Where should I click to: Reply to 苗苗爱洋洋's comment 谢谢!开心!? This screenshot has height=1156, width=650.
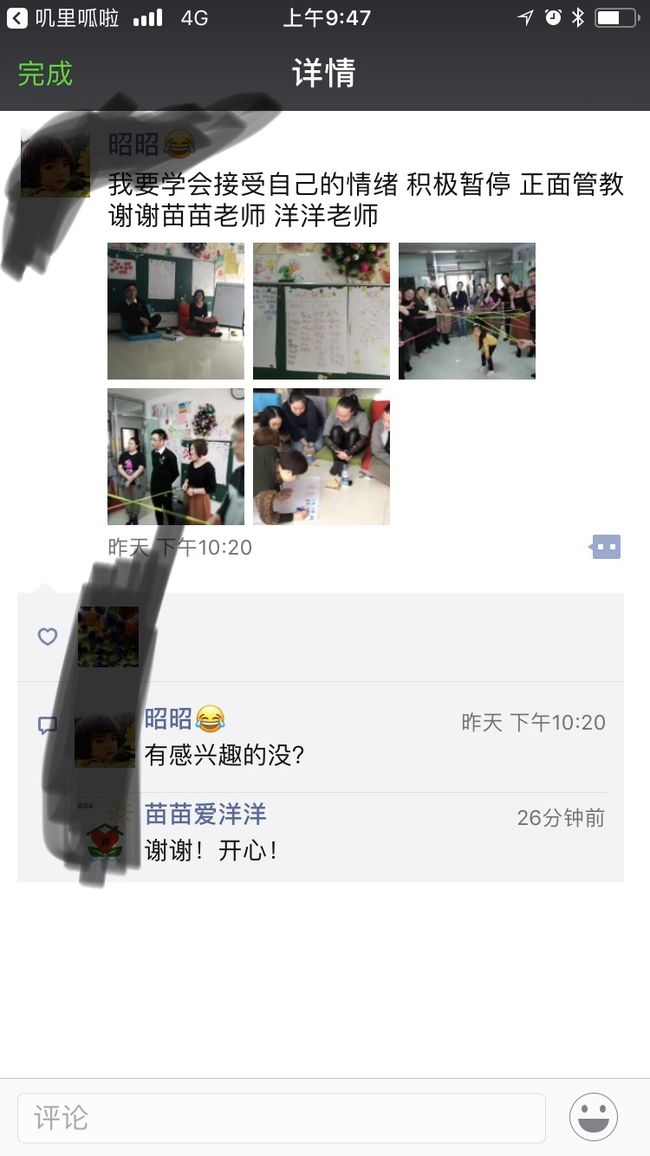(212, 851)
